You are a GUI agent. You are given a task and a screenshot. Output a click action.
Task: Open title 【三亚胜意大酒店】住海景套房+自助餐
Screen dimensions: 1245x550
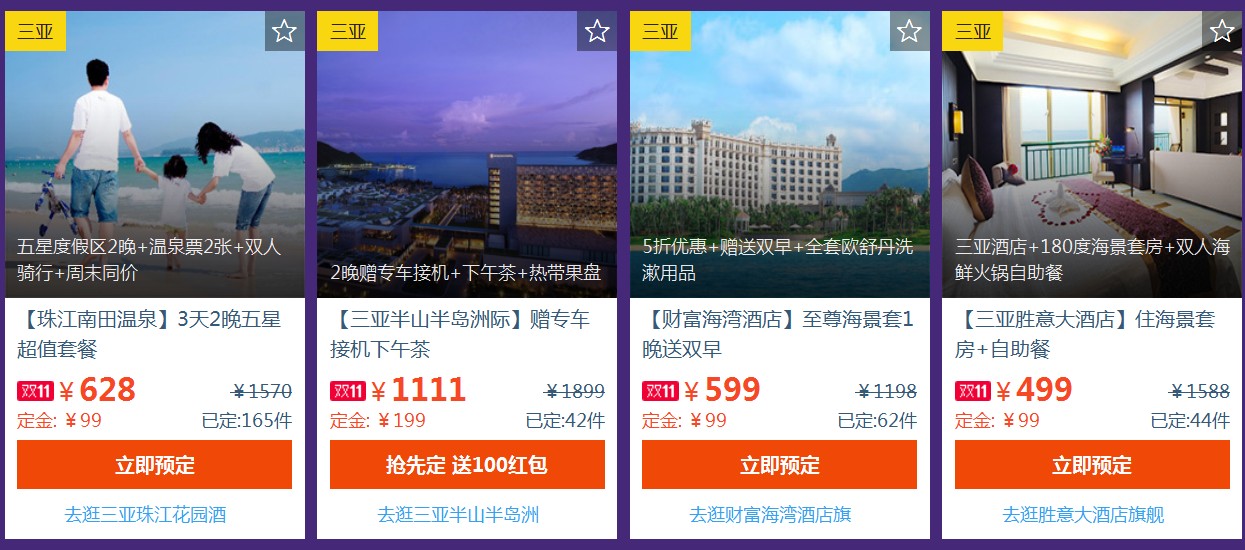point(1085,334)
